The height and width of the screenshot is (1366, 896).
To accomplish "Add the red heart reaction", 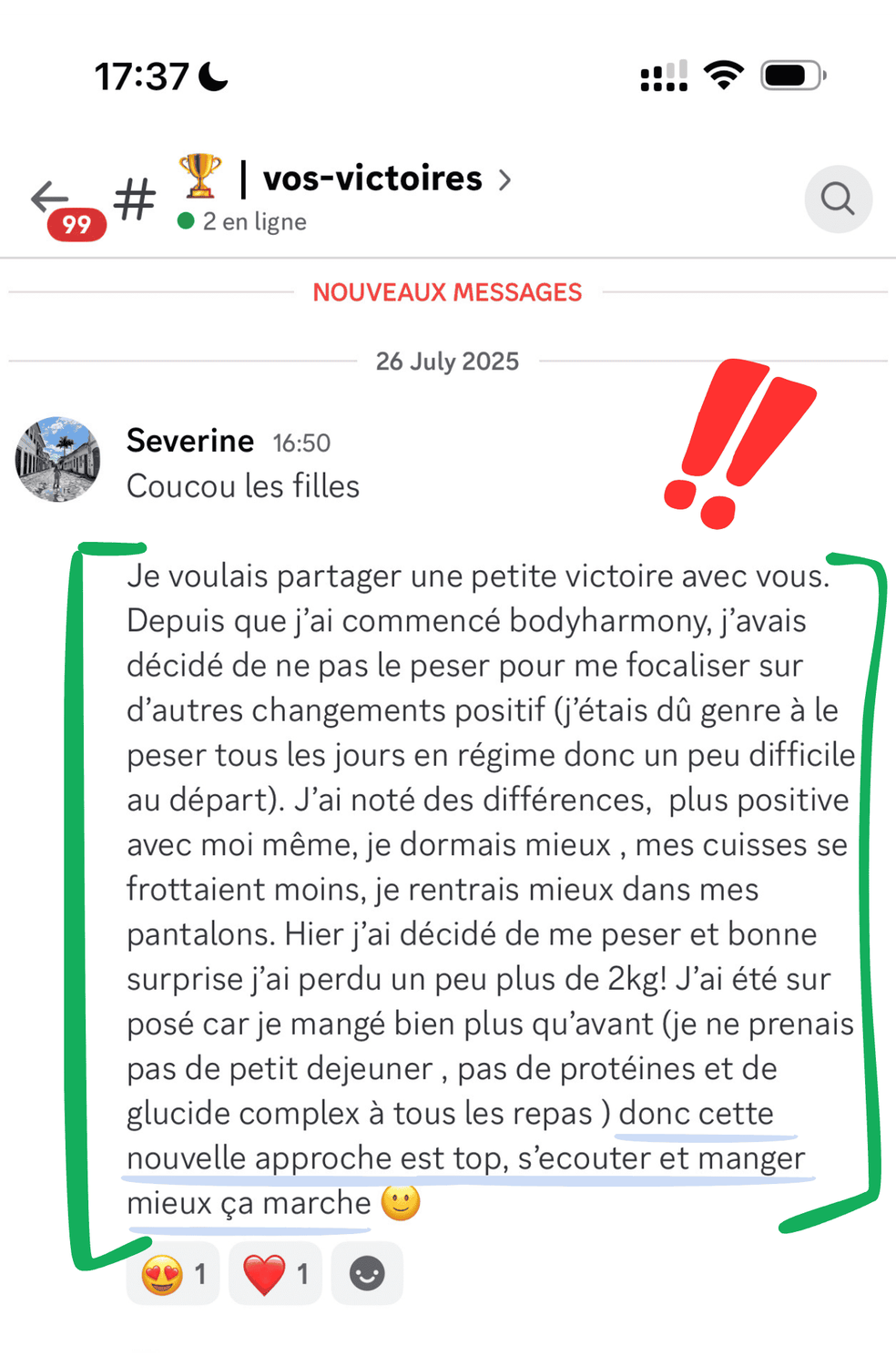I will click(x=275, y=1273).
